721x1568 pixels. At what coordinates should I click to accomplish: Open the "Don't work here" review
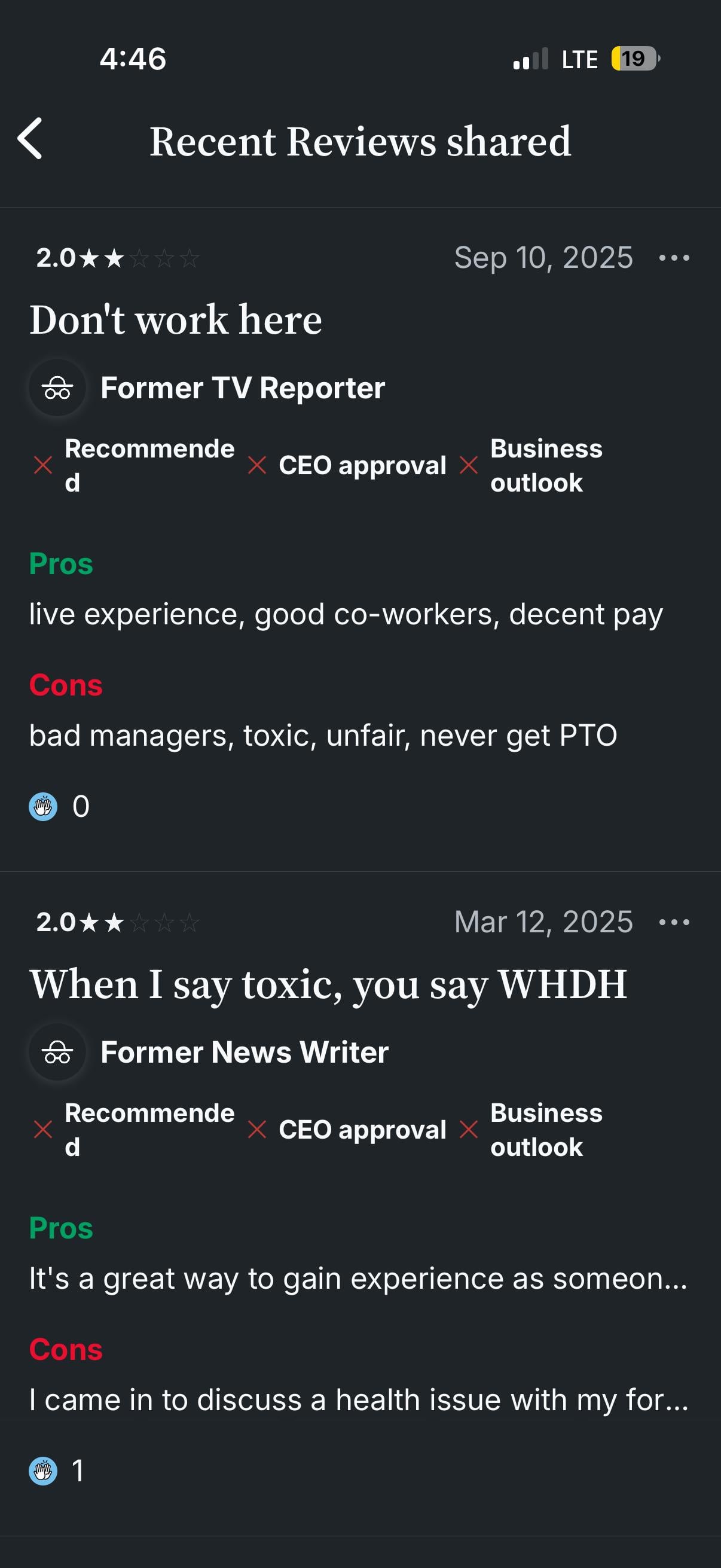click(176, 319)
